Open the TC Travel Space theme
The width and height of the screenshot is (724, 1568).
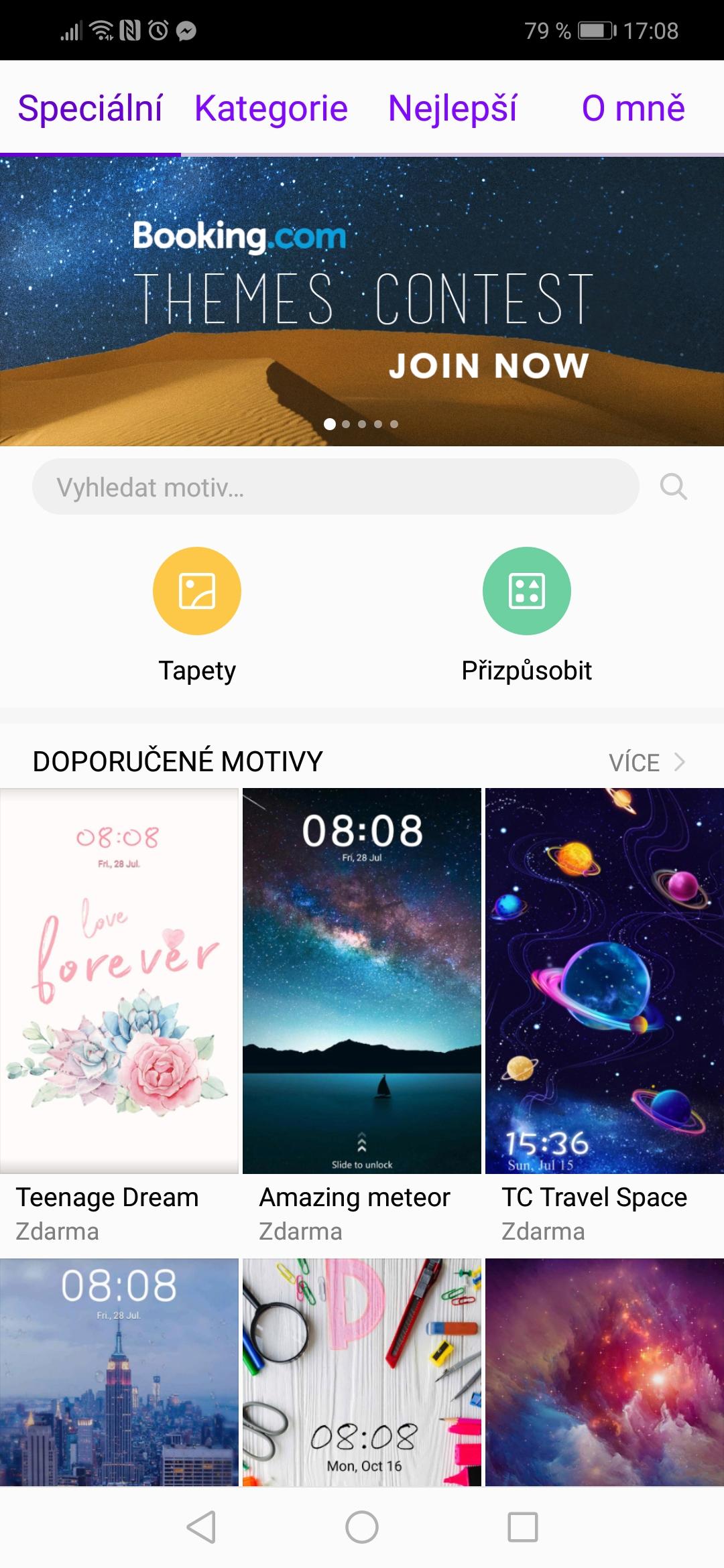(605, 1015)
